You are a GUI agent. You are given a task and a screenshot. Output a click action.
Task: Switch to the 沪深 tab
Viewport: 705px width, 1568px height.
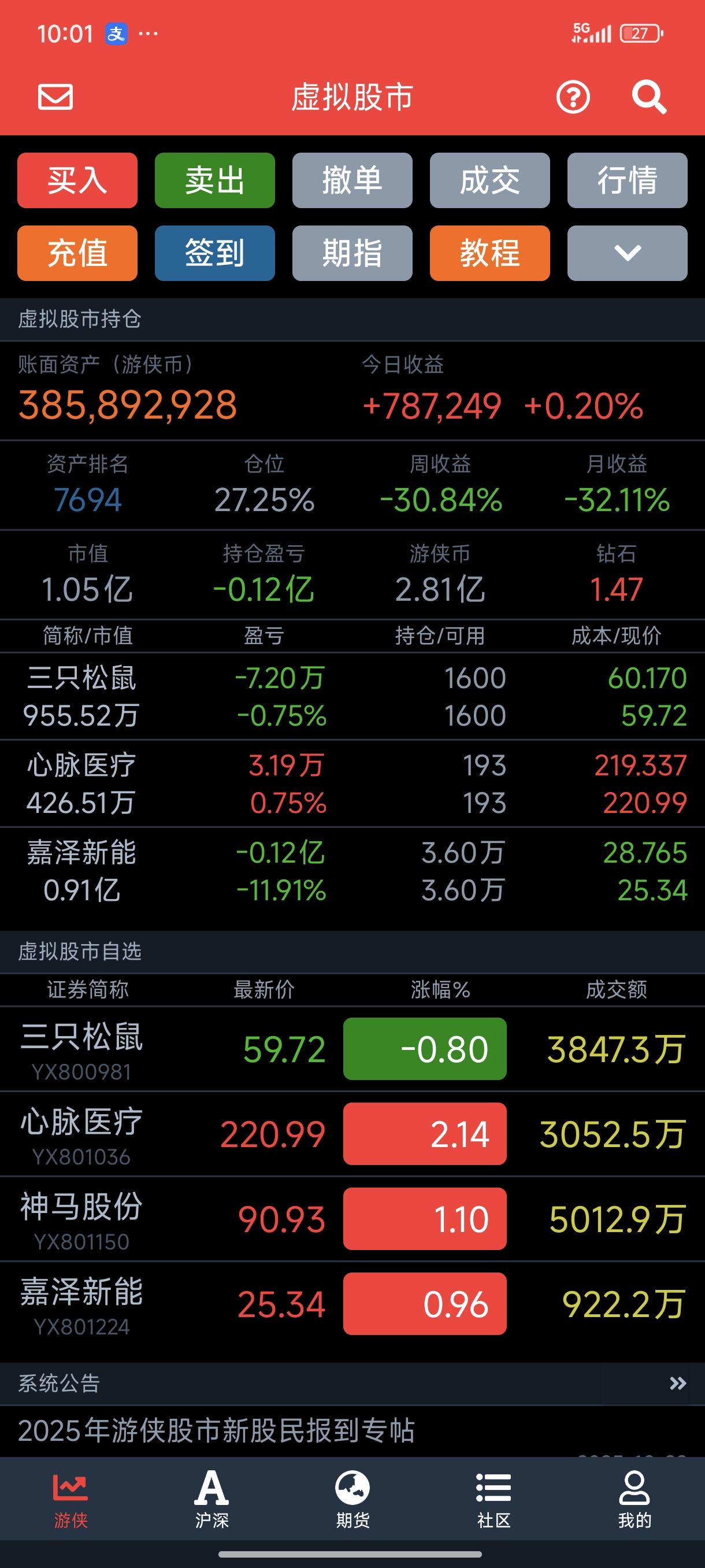coord(211,1500)
